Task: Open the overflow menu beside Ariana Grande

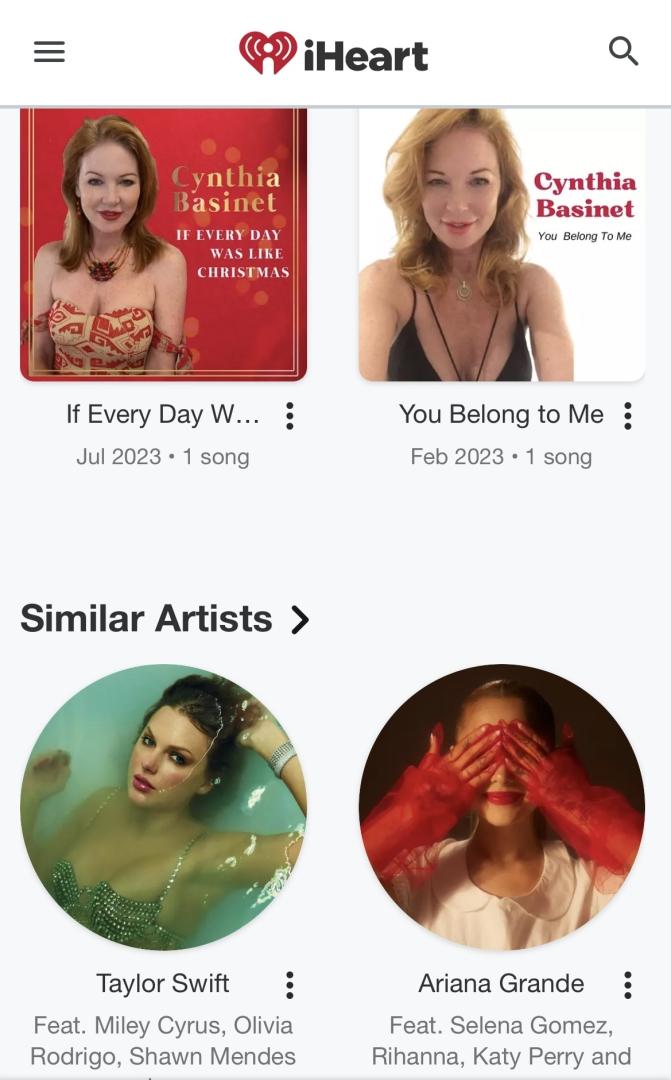Action: tap(628, 985)
